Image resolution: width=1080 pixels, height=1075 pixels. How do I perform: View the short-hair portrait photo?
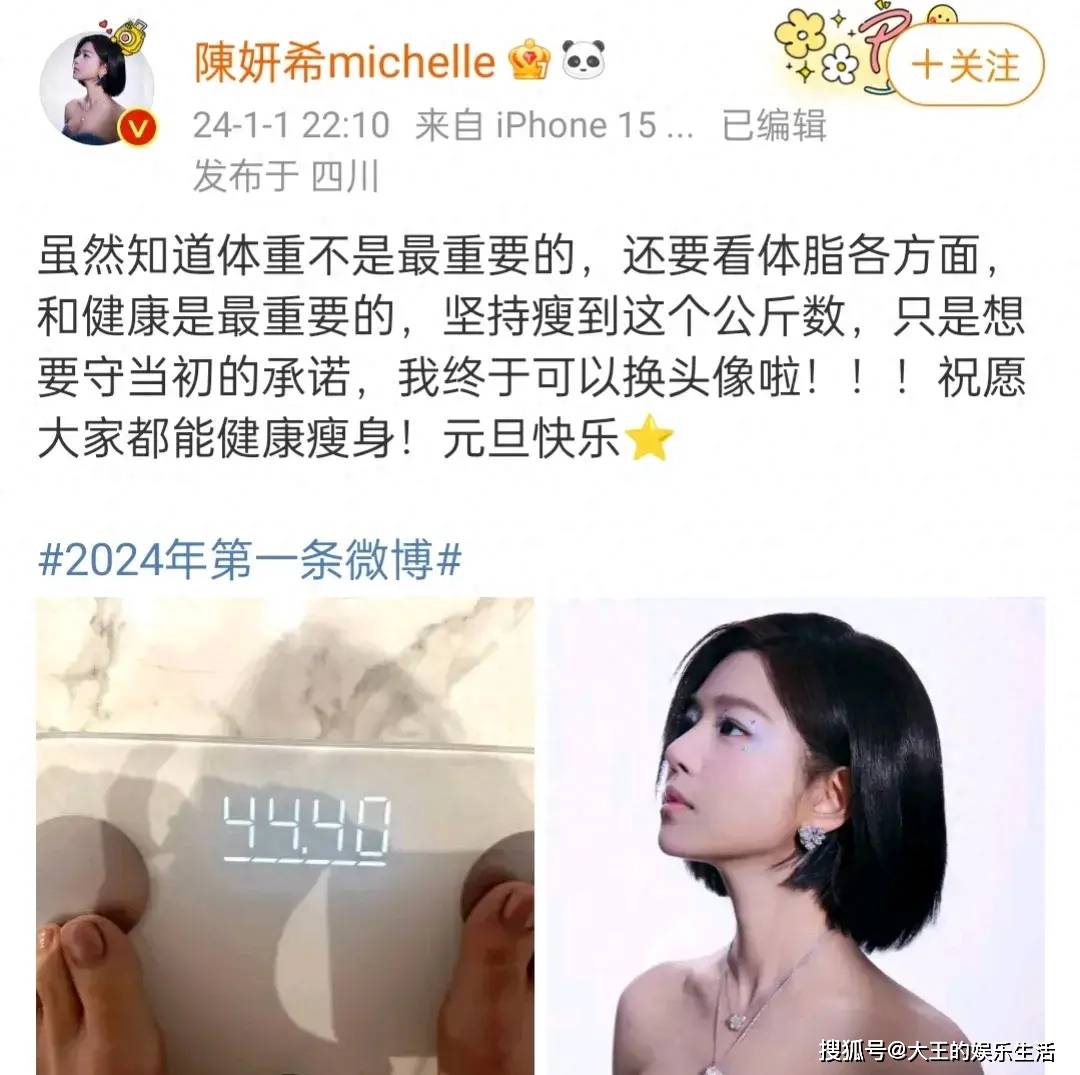796,835
